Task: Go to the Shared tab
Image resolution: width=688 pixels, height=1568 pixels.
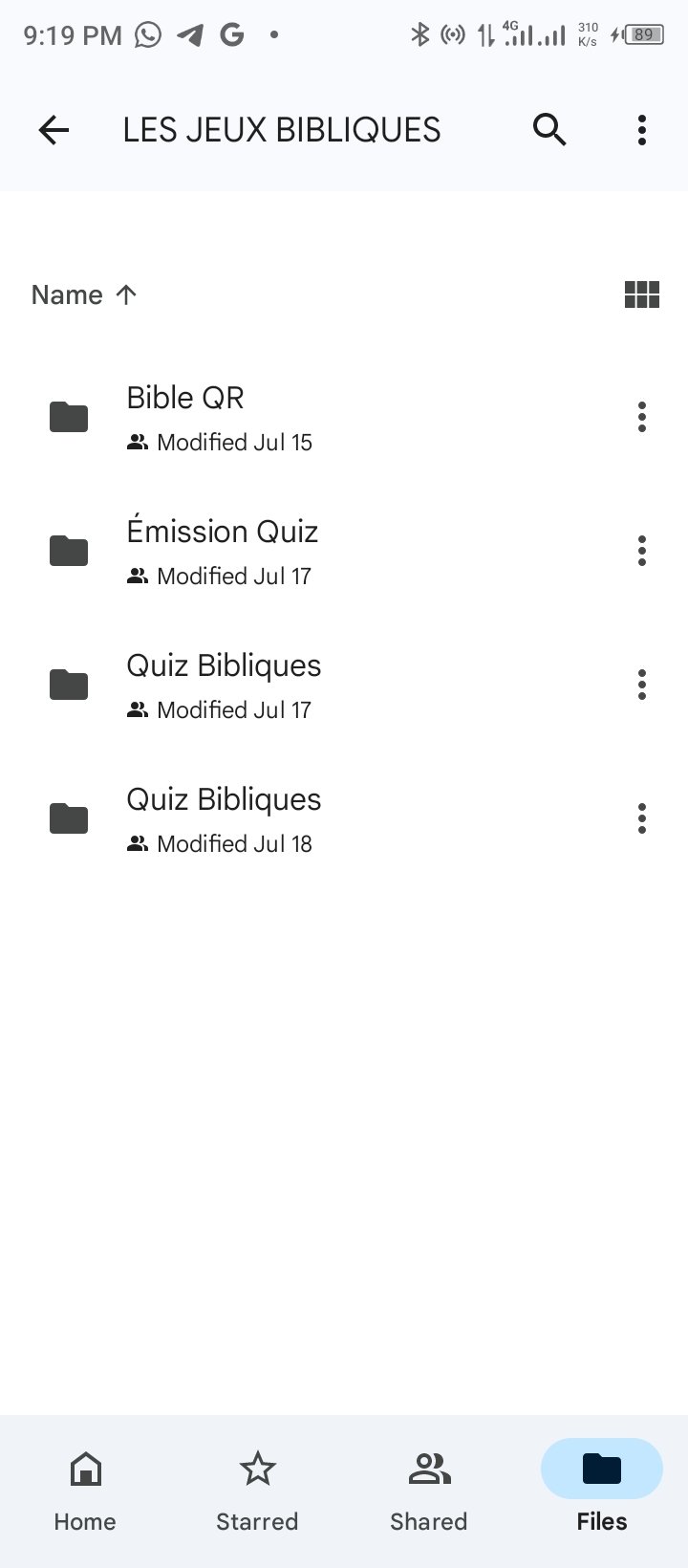Action: (x=429, y=1489)
